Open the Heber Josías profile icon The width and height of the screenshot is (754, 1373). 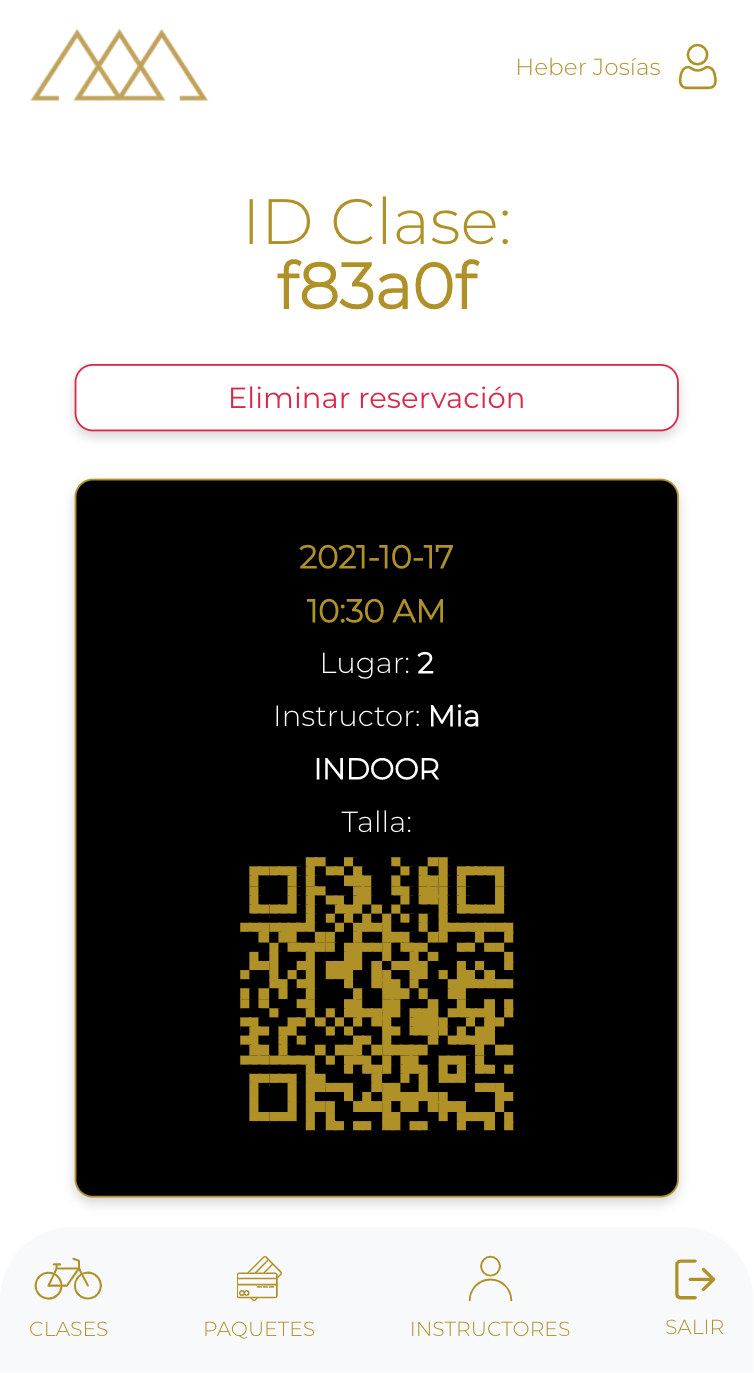697,67
